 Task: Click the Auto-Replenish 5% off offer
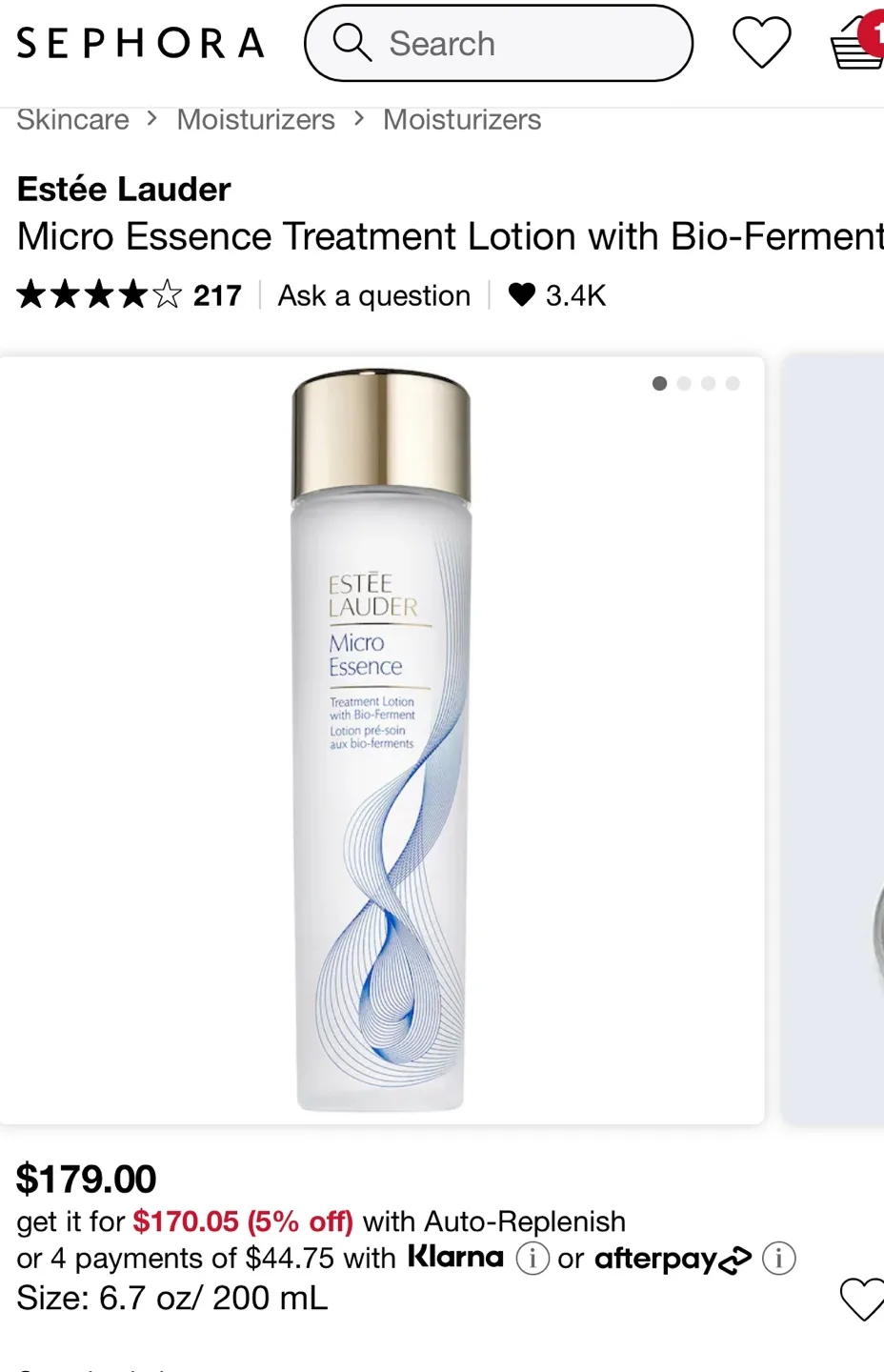coord(244,1221)
